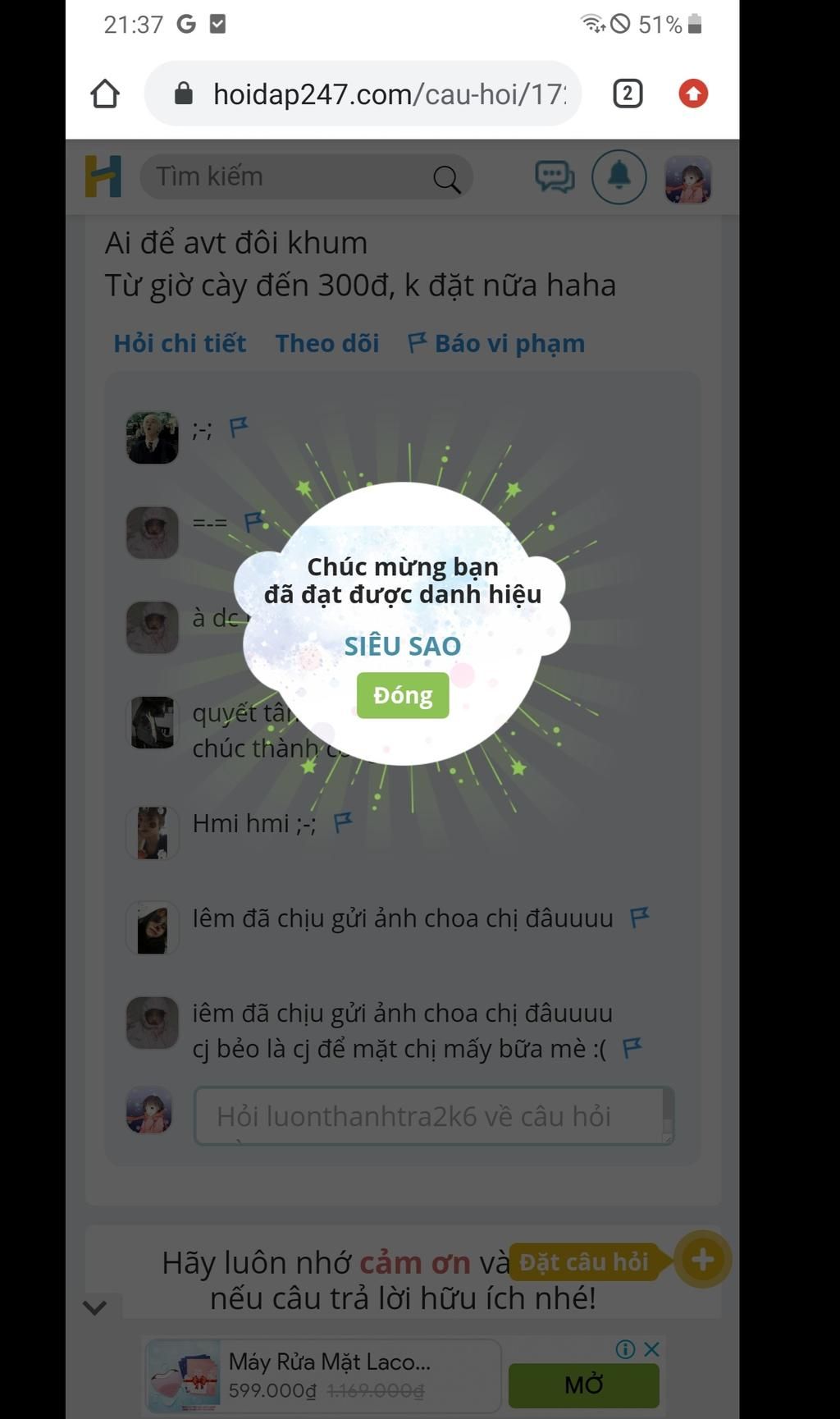Tap the red browser update icon
This screenshot has width=840, height=1419.
[x=693, y=94]
